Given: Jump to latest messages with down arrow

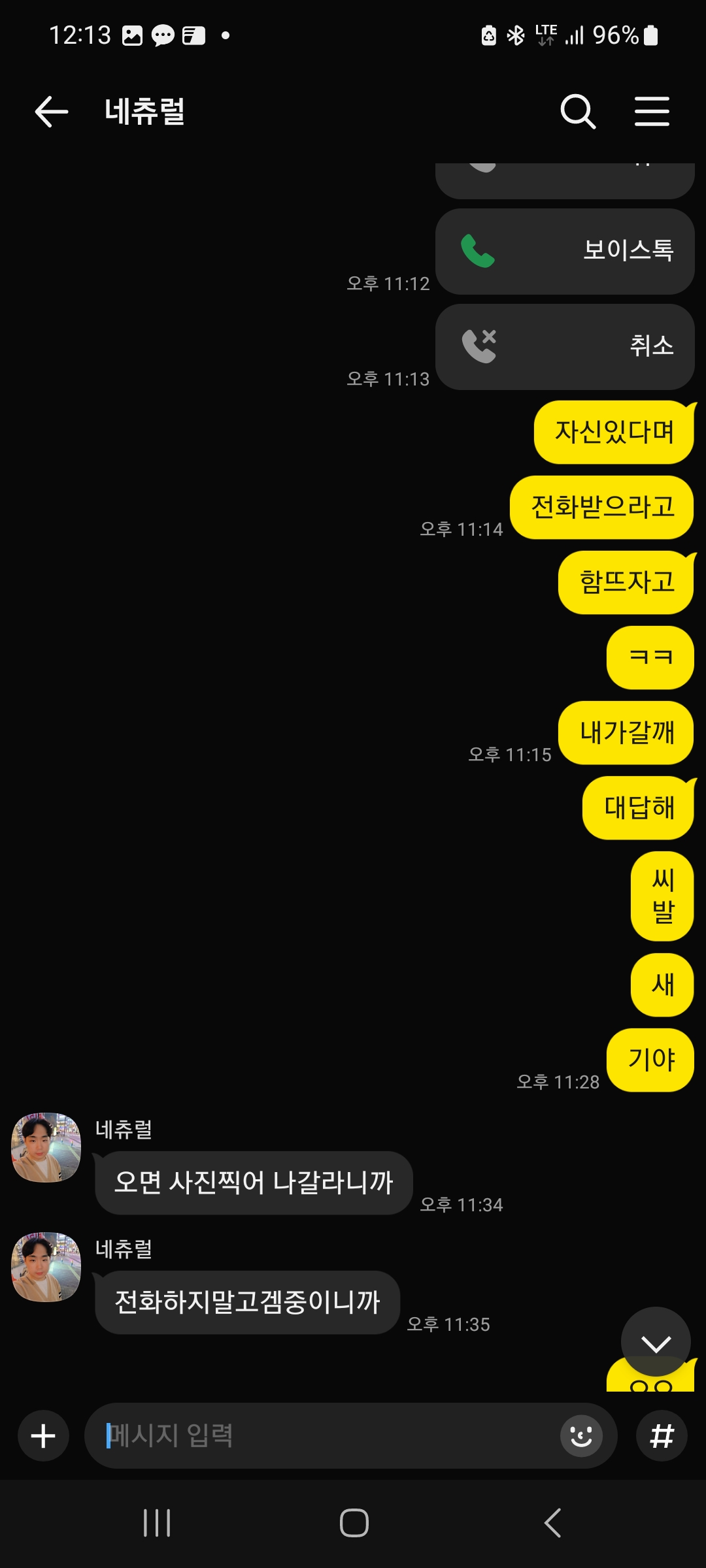Looking at the screenshot, I should pyautogui.click(x=656, y=1341).
